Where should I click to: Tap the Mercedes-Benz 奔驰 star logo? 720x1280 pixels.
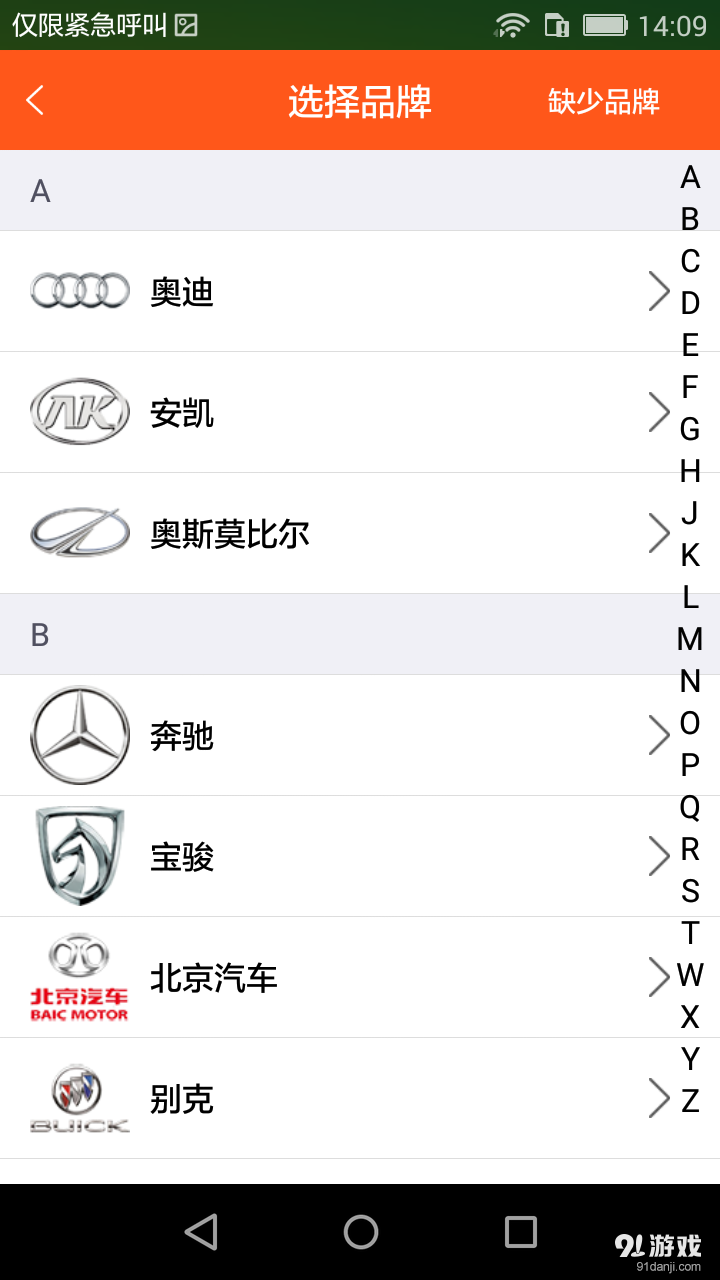tap(80, 735)
